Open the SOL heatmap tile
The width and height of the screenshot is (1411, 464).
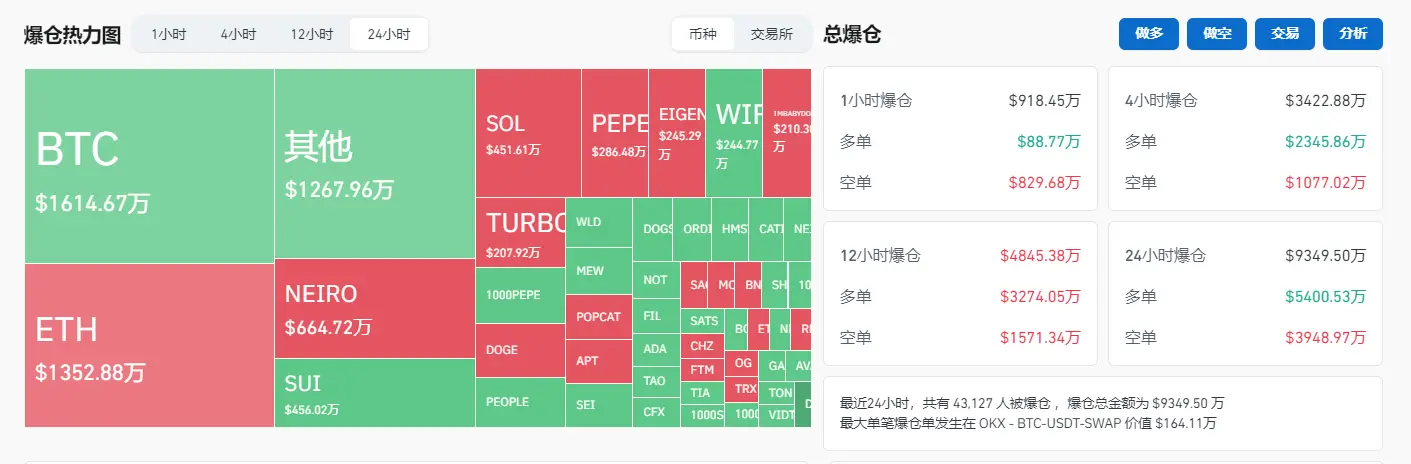[x=527, y=133]
